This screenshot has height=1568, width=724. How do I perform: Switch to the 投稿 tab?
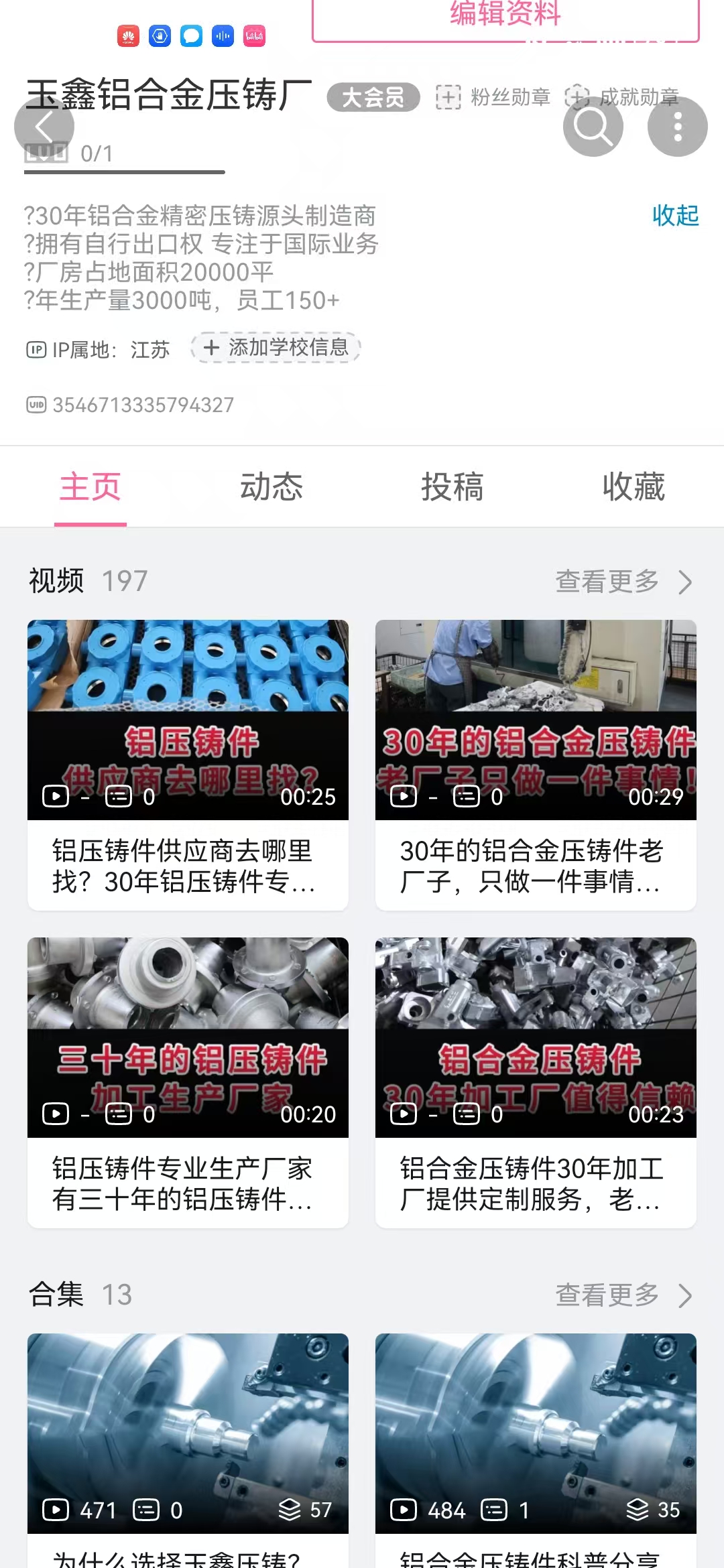tap(452, 487)
